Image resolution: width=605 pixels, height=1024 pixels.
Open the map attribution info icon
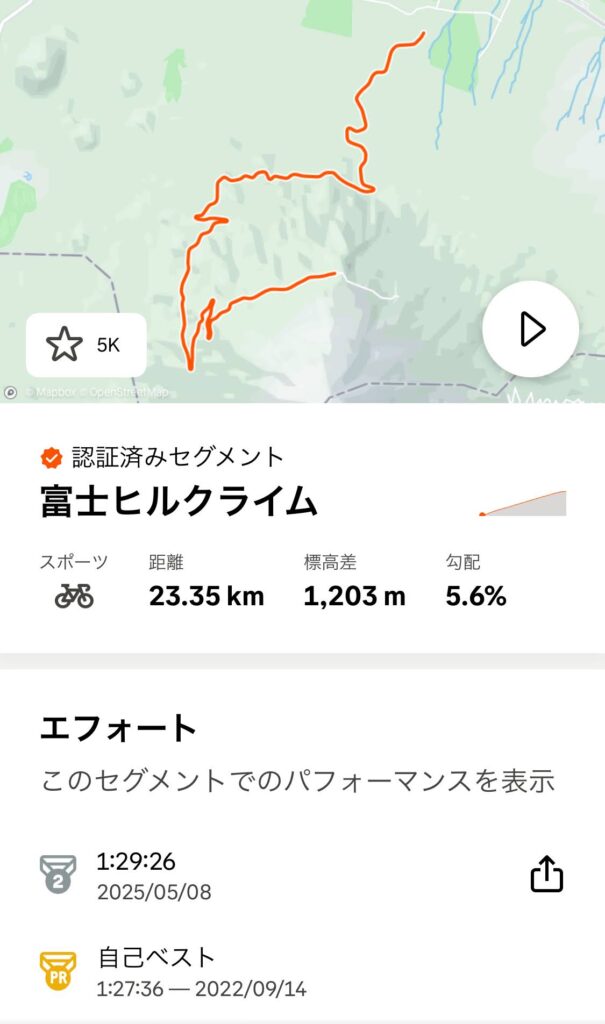[10, 392]
